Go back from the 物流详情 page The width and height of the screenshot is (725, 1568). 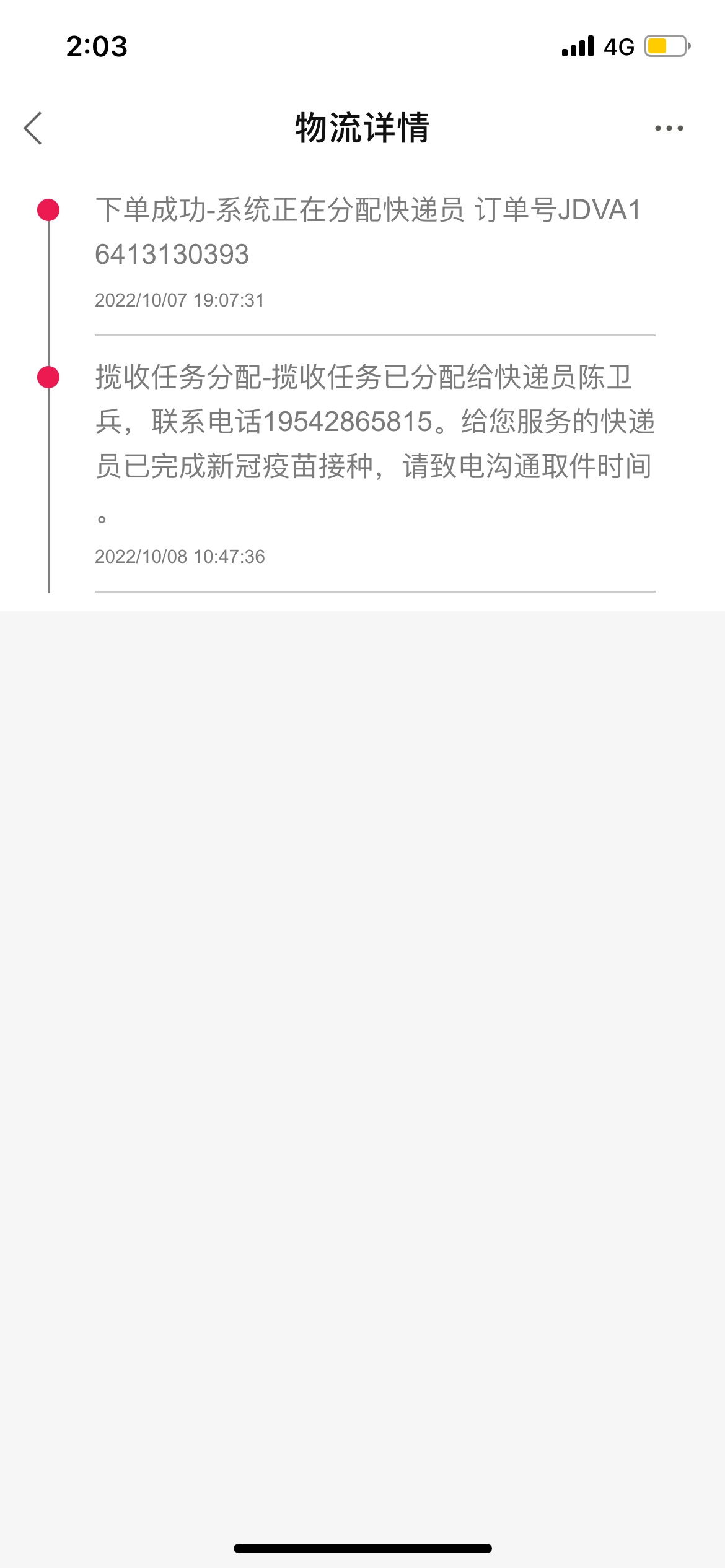point(33,128)
